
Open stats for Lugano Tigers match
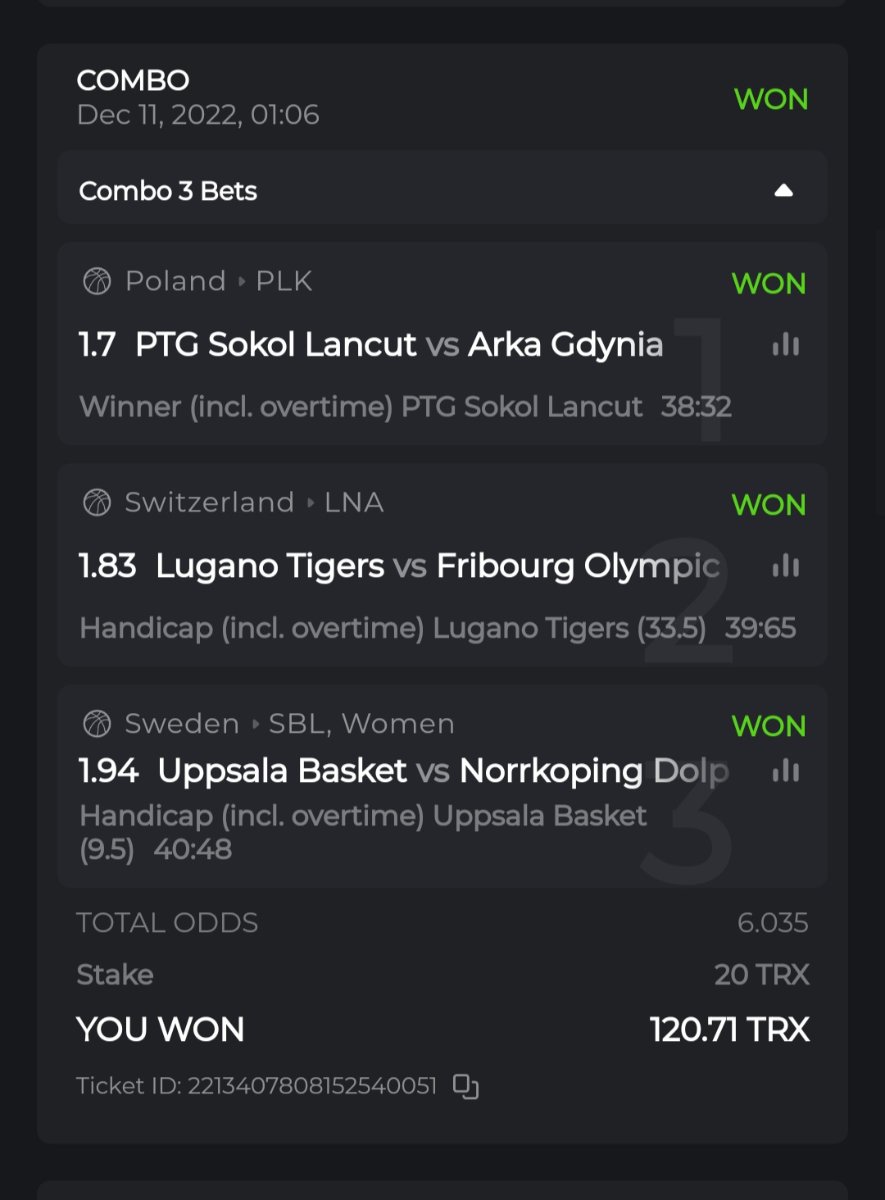(x=786, y=567)
